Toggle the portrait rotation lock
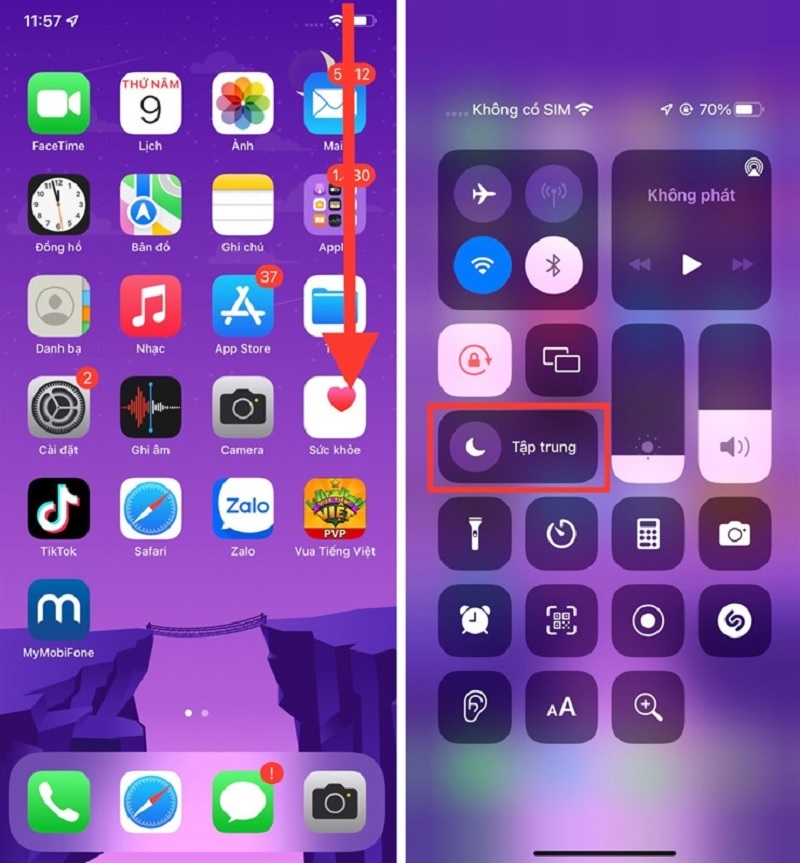This screenshot has width=800, height=863. [474, 360]
